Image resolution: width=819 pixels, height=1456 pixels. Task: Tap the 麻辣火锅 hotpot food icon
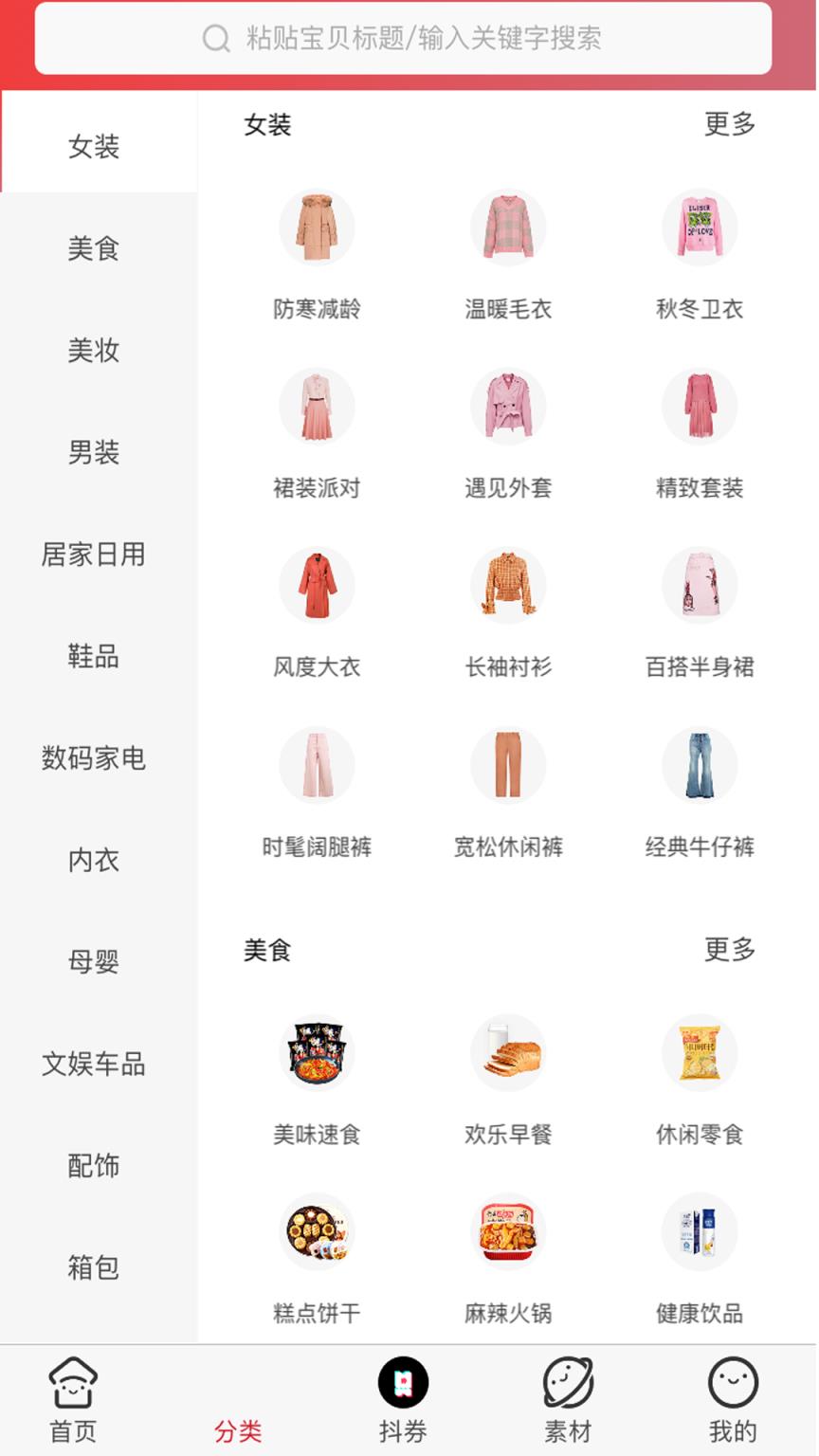pos(508,1230)
